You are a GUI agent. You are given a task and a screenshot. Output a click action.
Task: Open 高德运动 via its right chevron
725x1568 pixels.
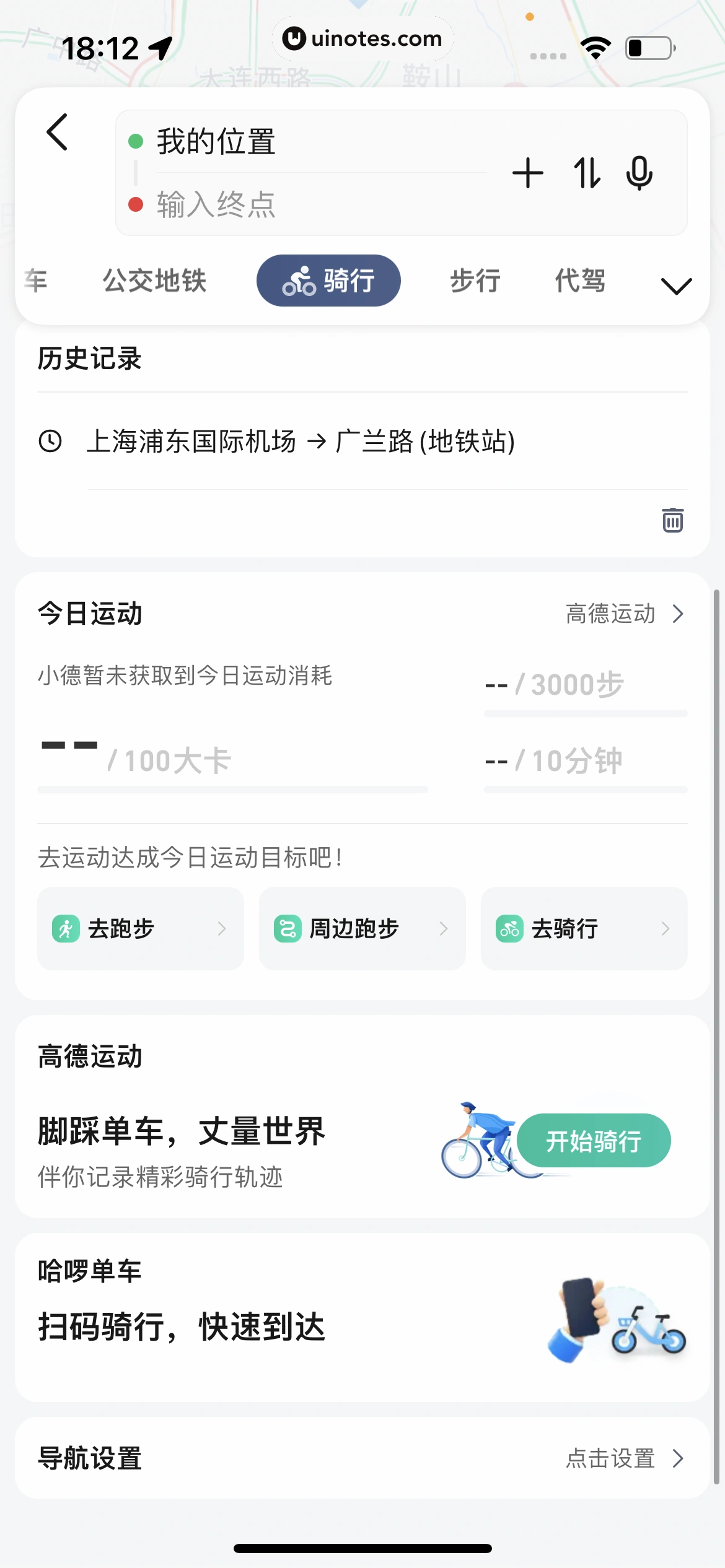(679, 614)
